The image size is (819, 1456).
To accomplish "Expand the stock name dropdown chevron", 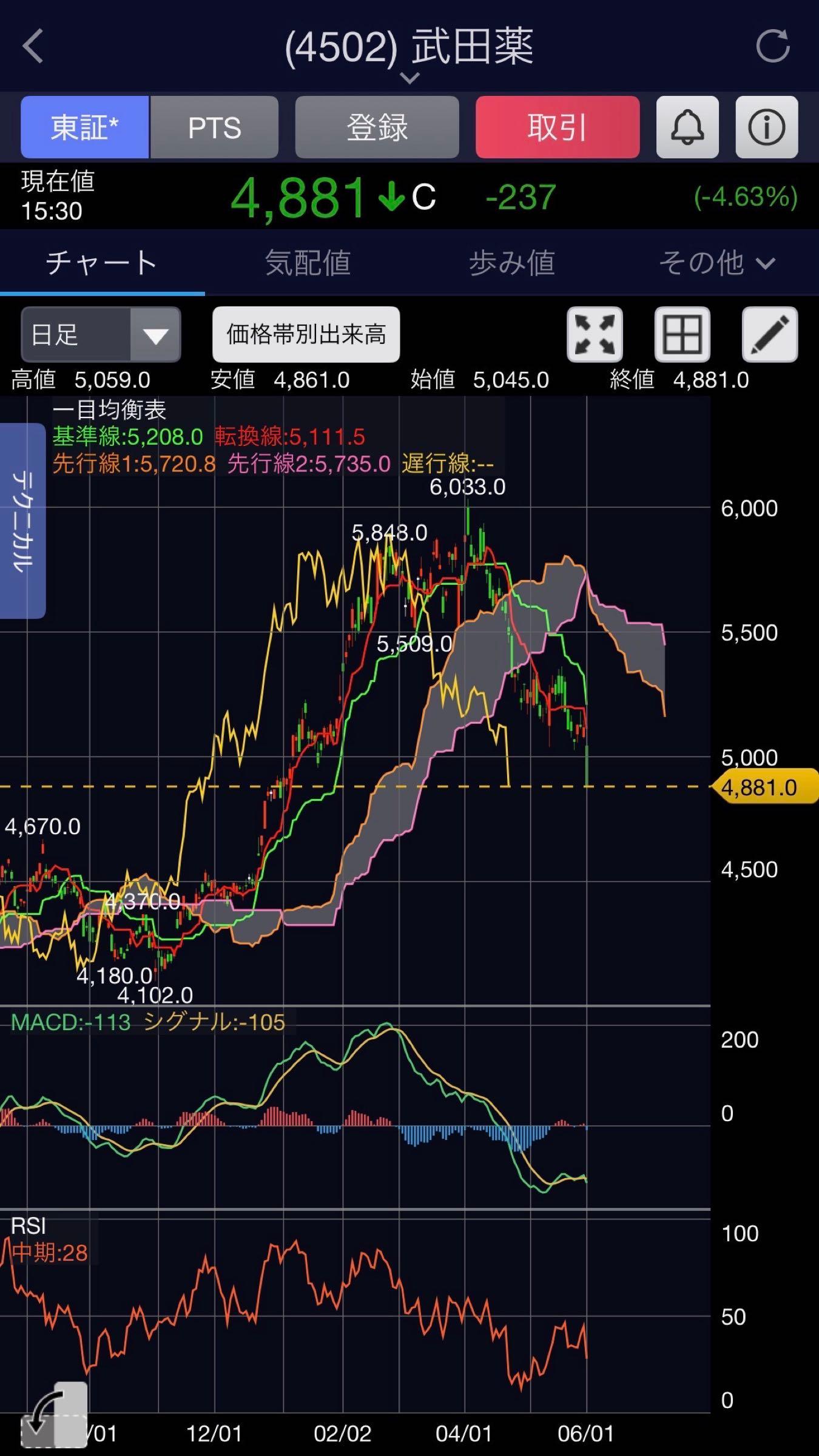I will click(410, 78).
